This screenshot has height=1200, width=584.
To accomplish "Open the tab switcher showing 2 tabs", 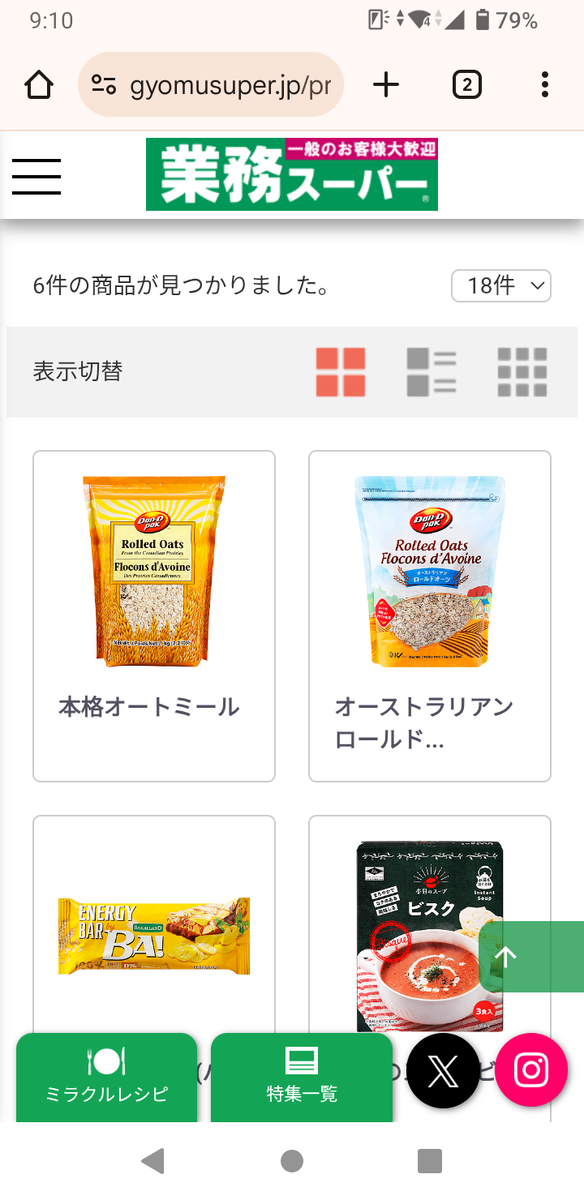I will pos(466,85).
